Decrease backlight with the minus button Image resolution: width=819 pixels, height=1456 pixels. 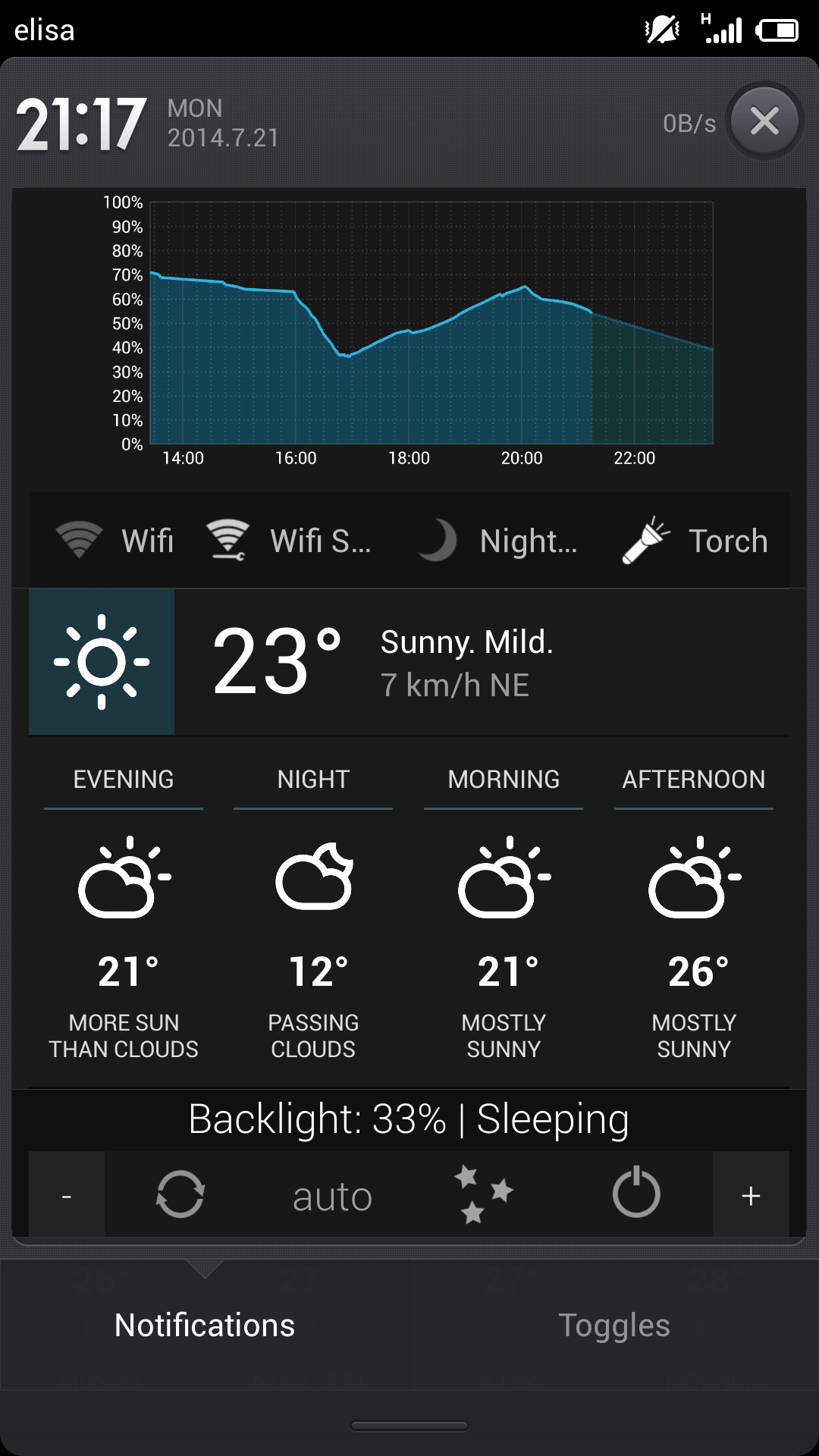67,1195
